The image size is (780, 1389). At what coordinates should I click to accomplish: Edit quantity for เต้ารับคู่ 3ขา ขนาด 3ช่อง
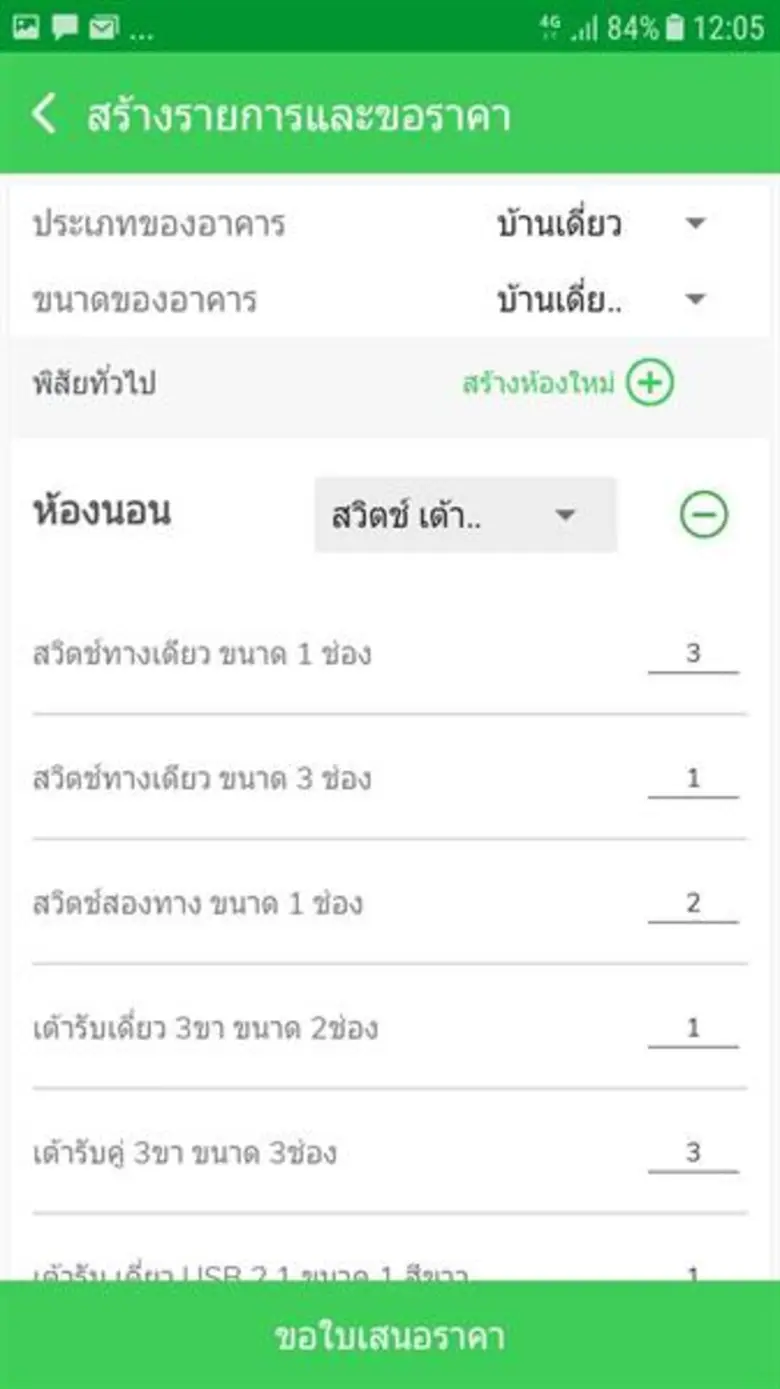(x=693, y=1153)
